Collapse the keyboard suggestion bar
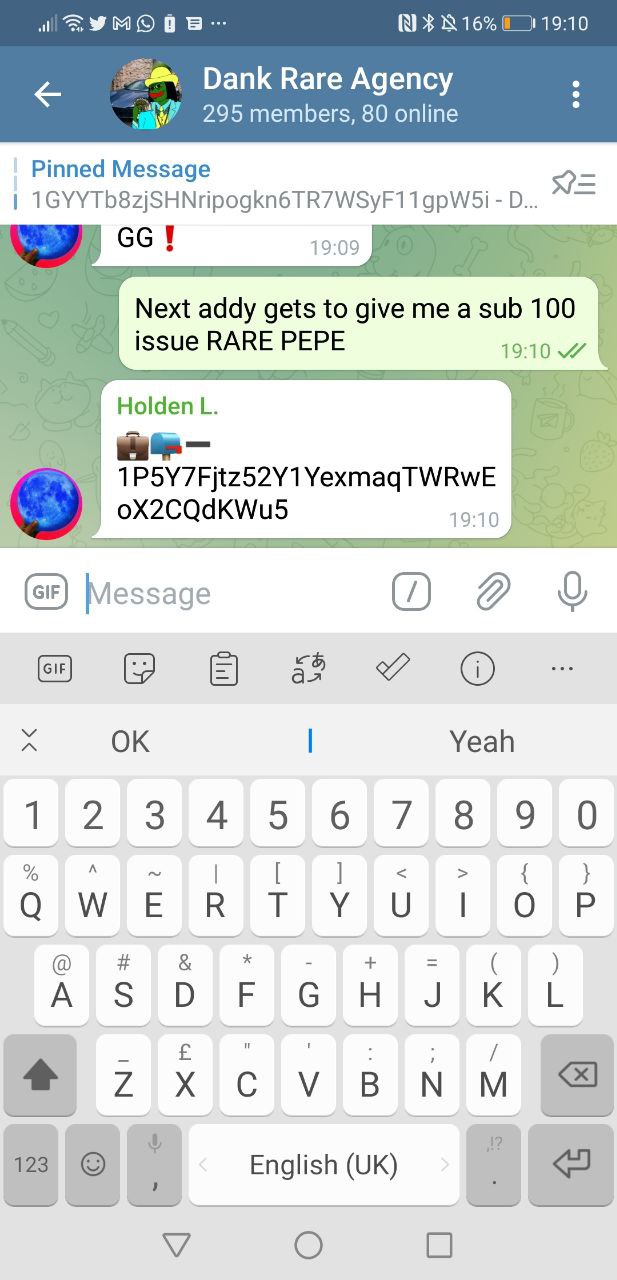The height and width of the screenshot is (1280, 617). click(29, 740)
